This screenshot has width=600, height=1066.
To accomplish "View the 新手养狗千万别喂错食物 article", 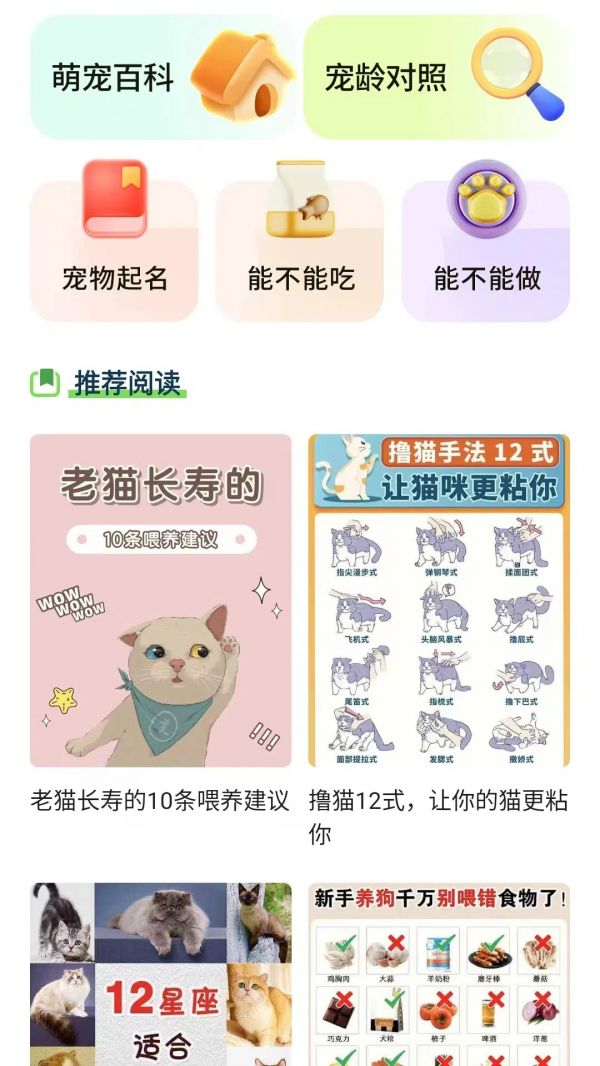I will click(439, 973).
